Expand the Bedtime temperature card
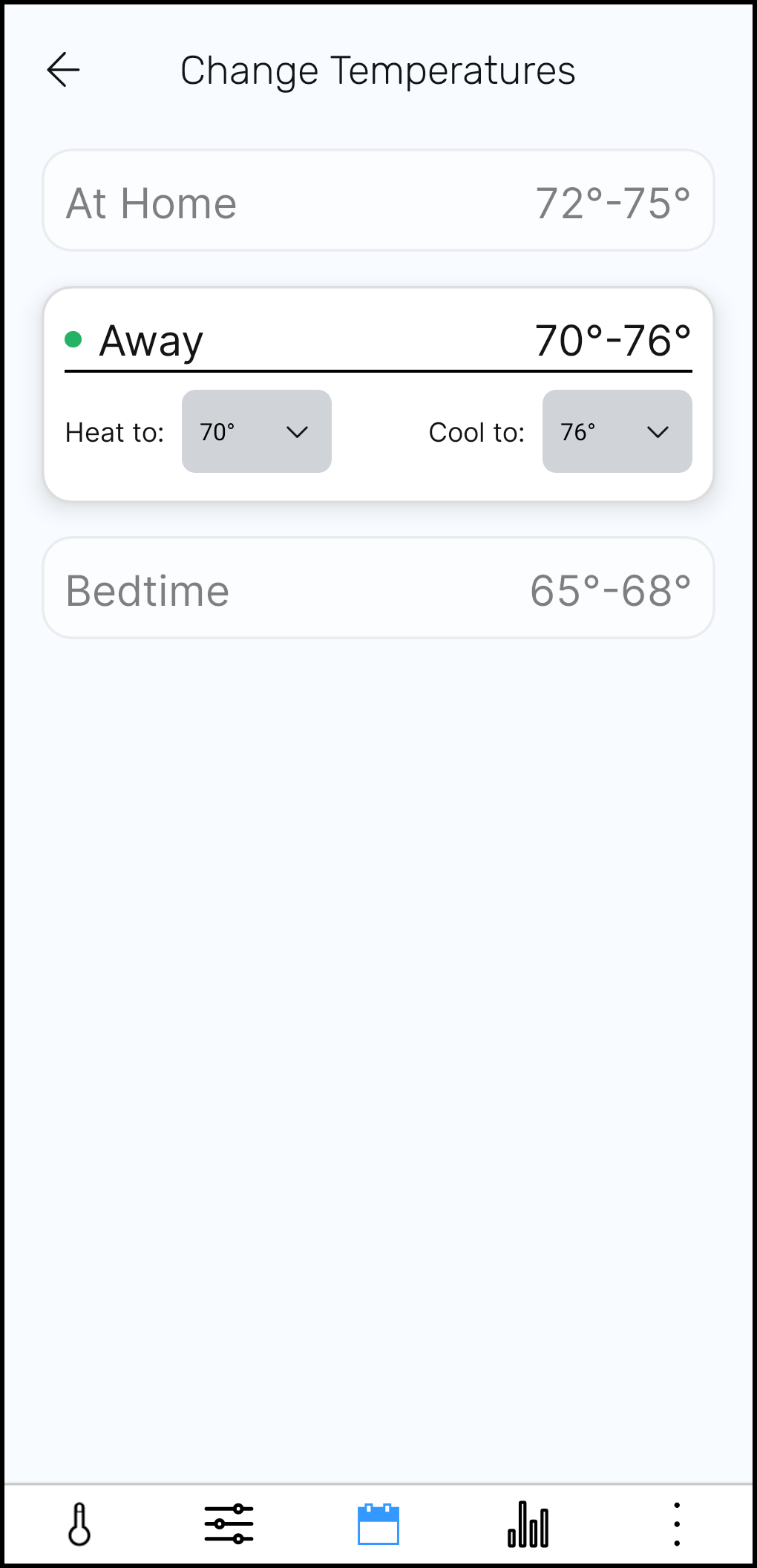The image size is (757, 1568). coord(378,589)
